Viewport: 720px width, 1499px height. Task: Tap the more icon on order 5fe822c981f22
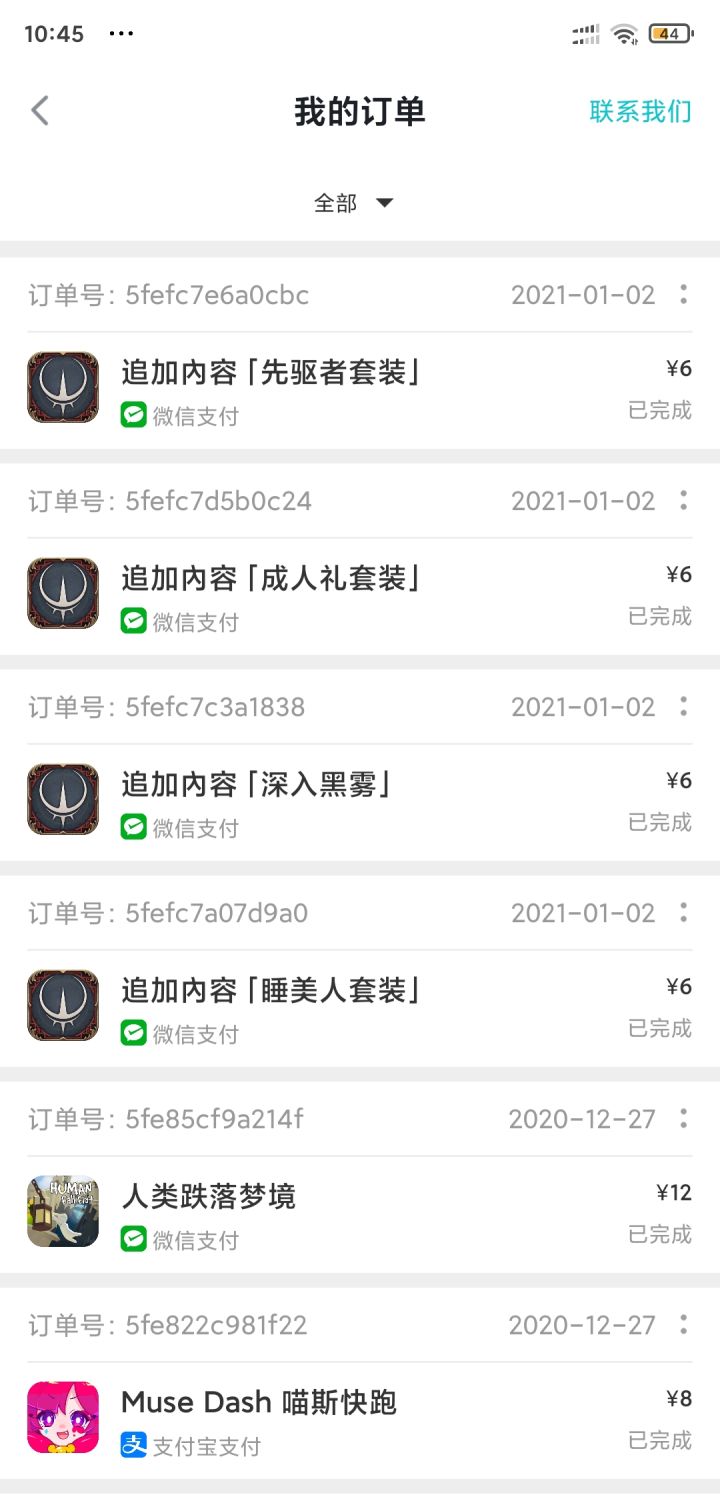[683, 1324]
